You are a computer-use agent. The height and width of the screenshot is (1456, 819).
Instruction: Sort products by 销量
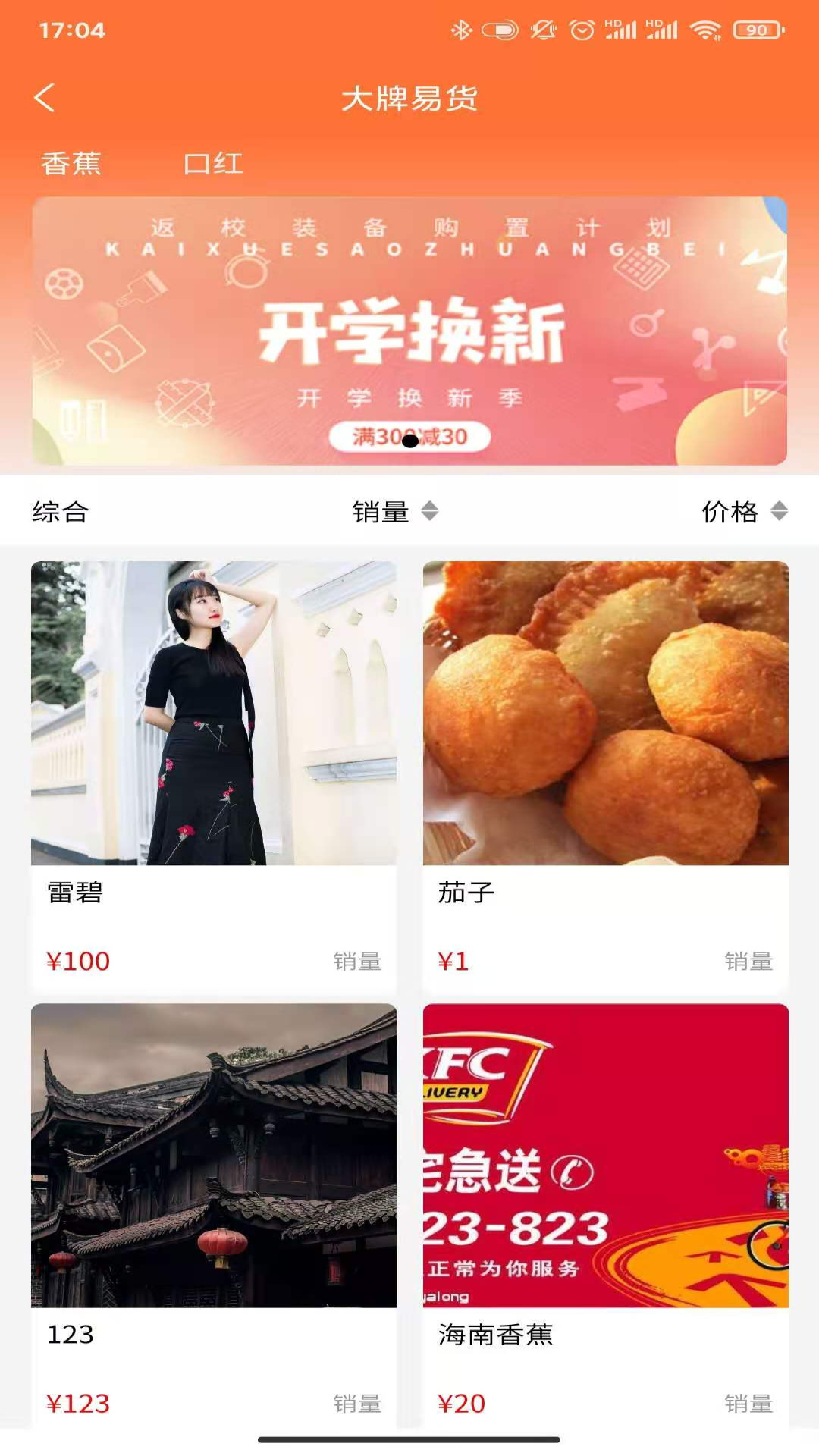point(394,512)
